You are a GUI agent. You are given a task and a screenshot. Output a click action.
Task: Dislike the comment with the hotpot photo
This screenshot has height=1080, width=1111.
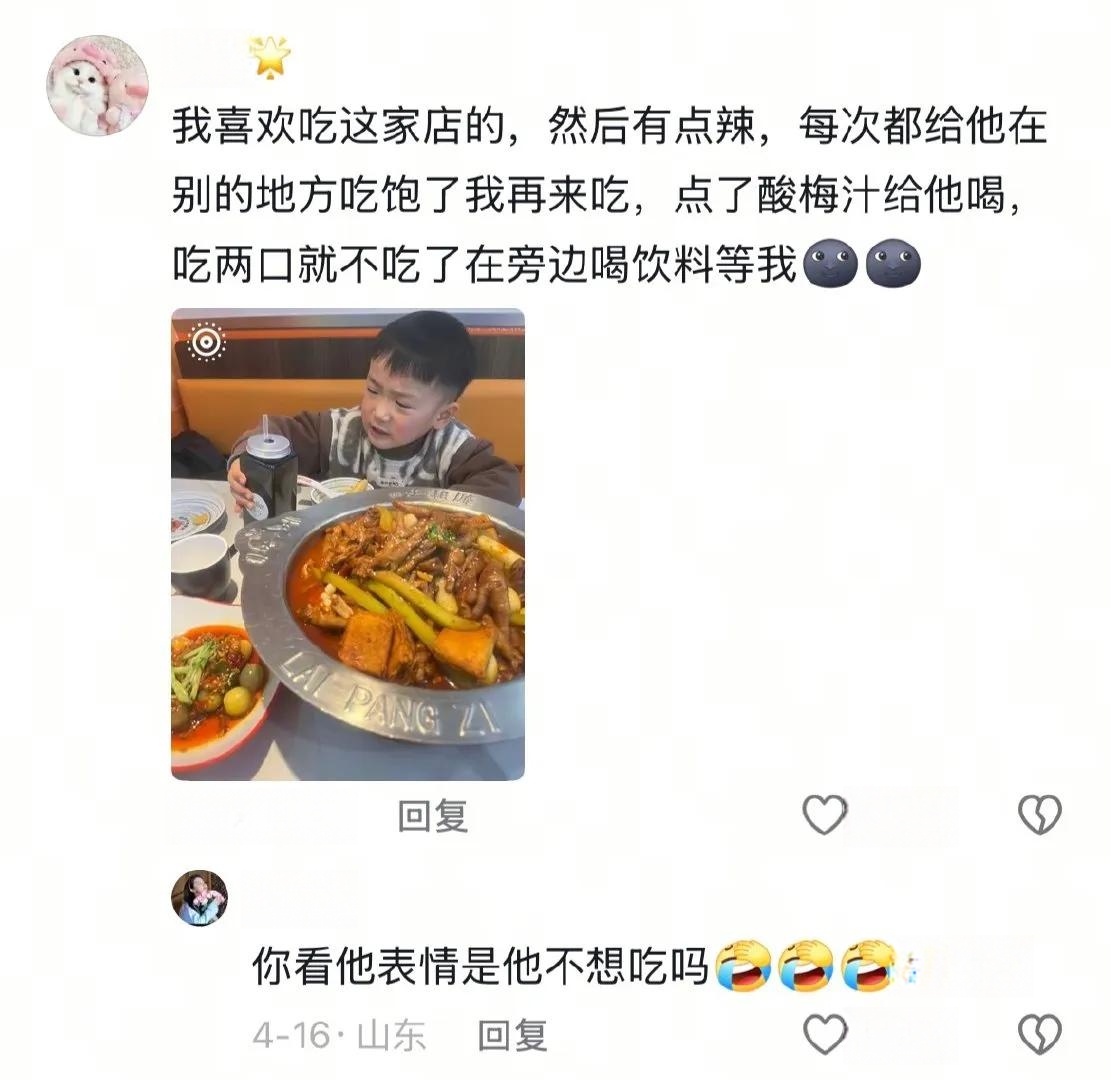(1039, 817)
